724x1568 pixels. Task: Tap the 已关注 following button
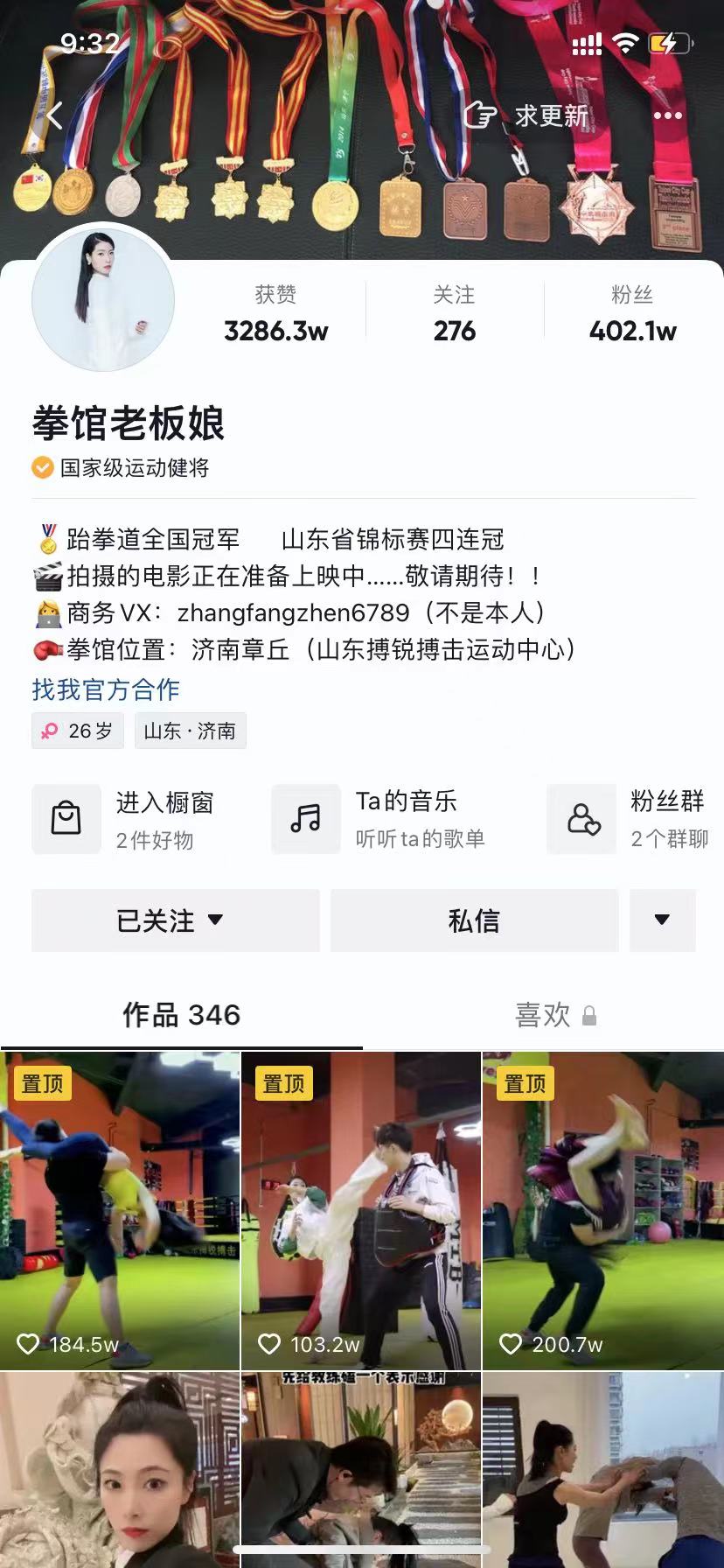click(x=175, y=920)
